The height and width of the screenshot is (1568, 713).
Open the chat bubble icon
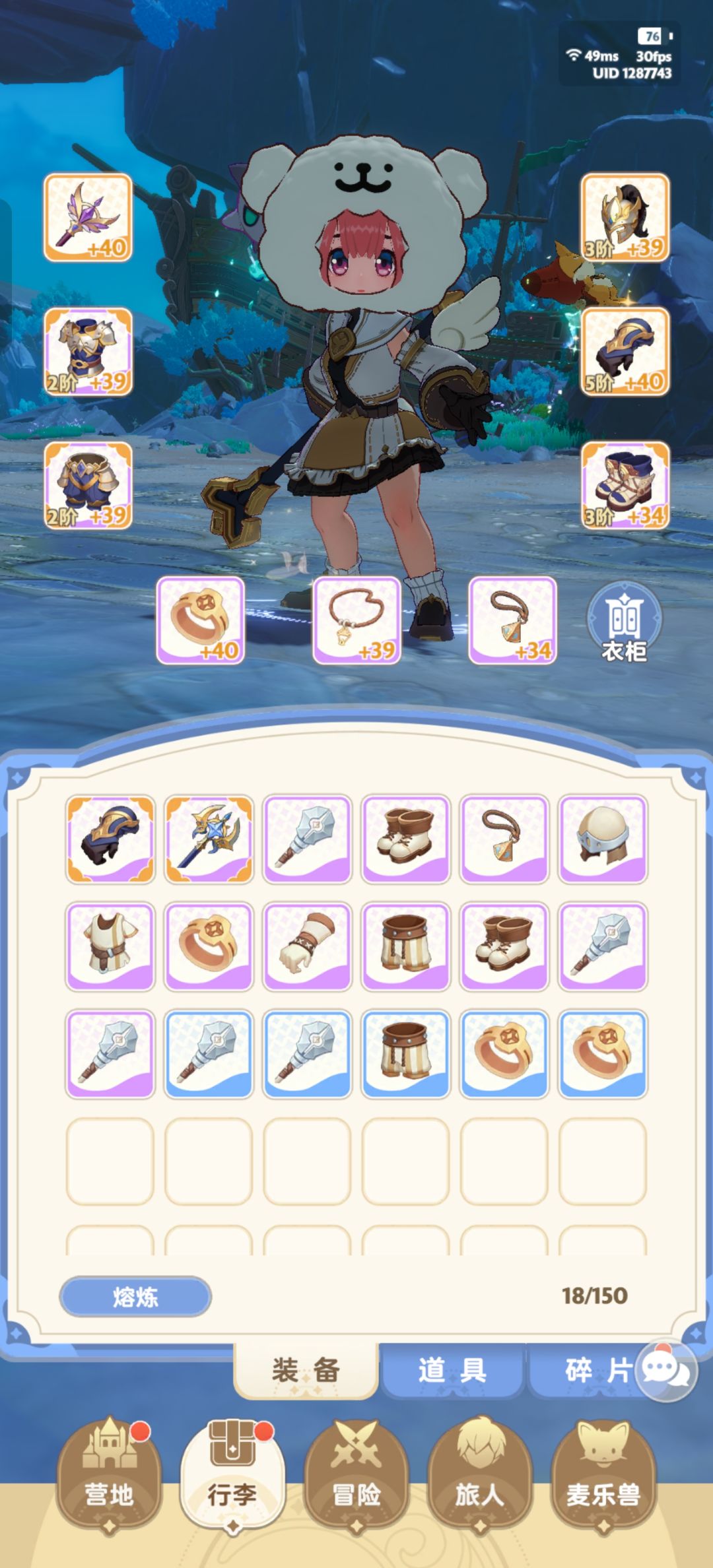(x=666, y=1371)
